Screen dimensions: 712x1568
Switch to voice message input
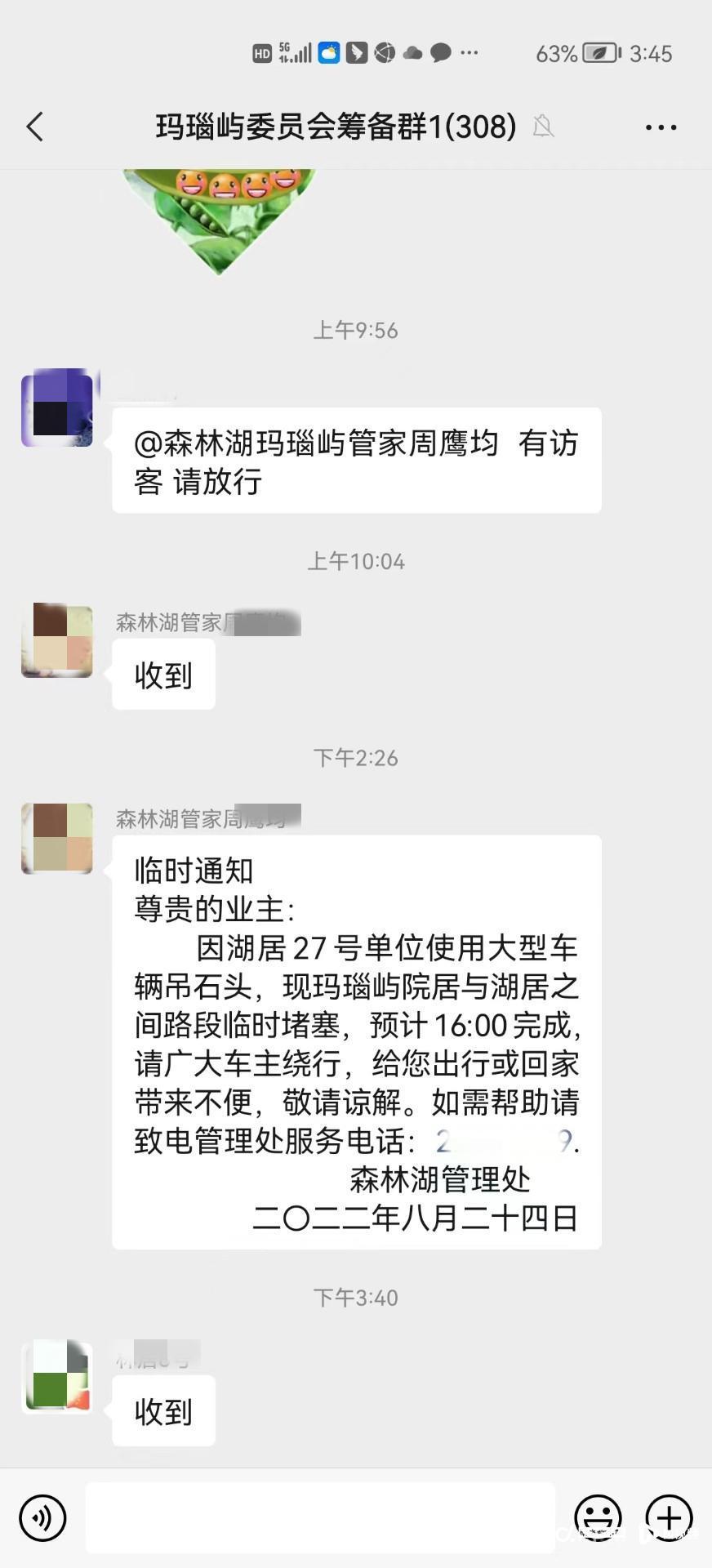pyautogui.click(x=42, y=1517)
